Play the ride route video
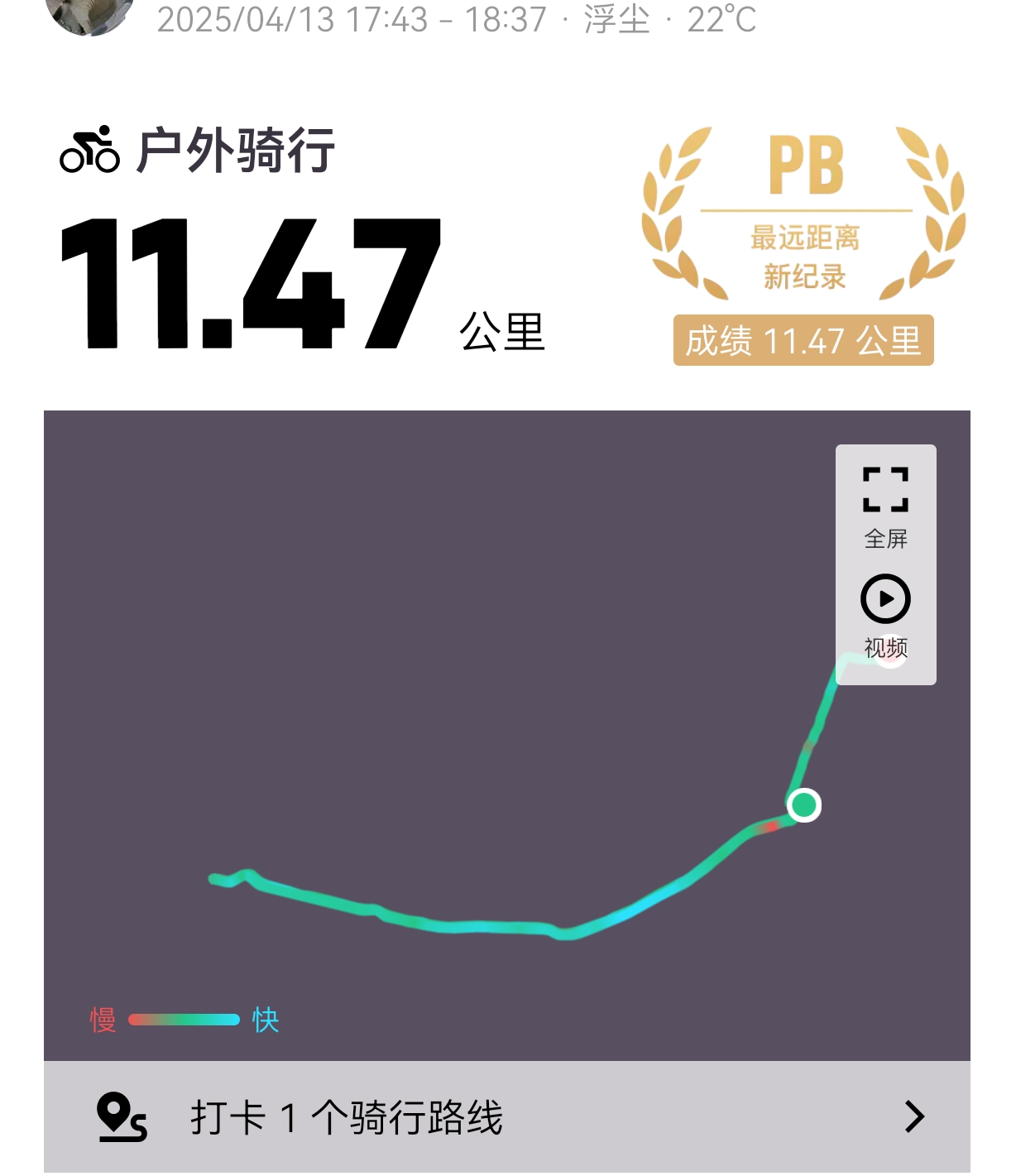The image size is (1016, 1176). [x=885, y=612]
